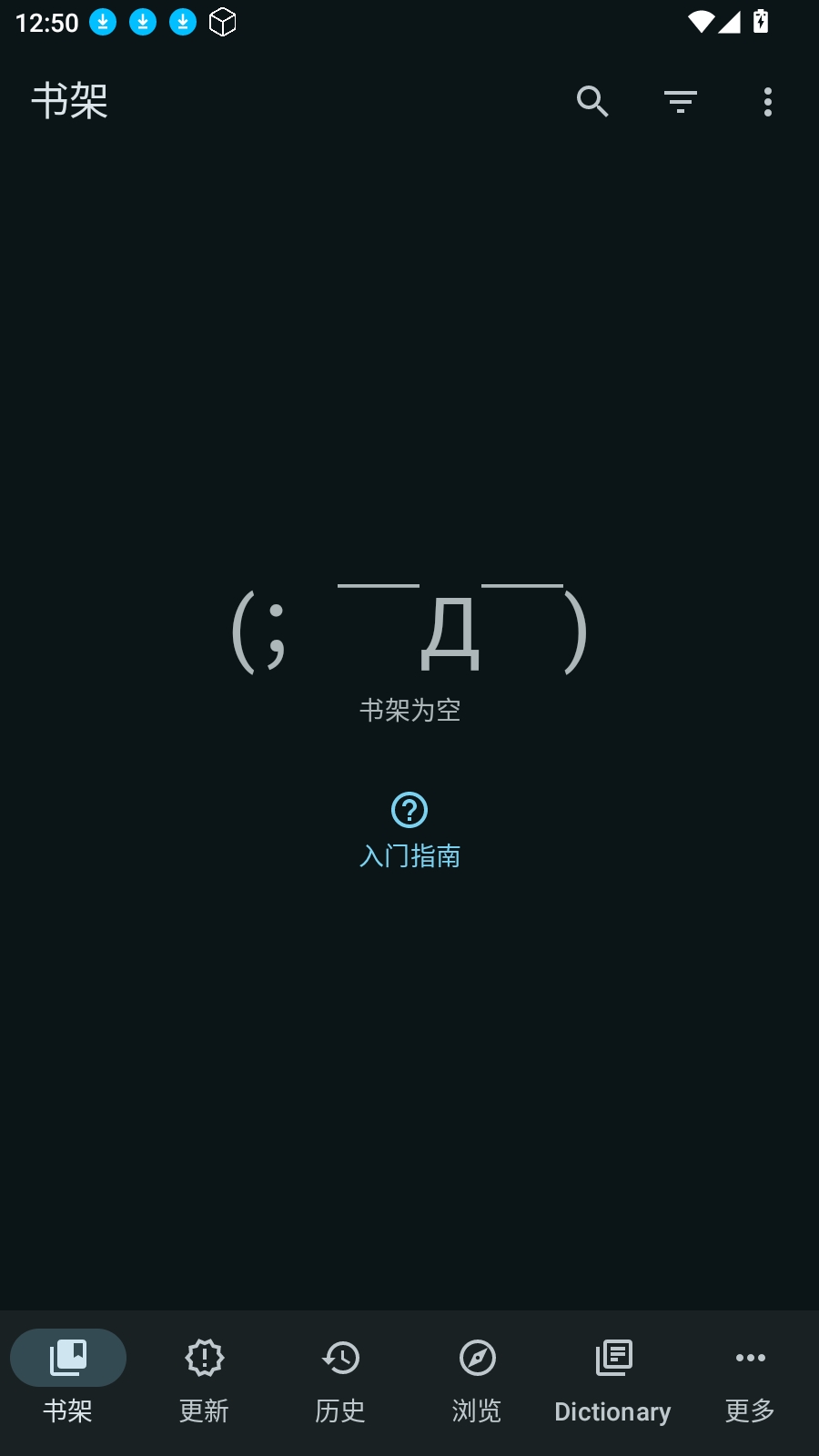Open the overflow menu
Viewport: 819px width, 1456px height.
click(768, 101)
